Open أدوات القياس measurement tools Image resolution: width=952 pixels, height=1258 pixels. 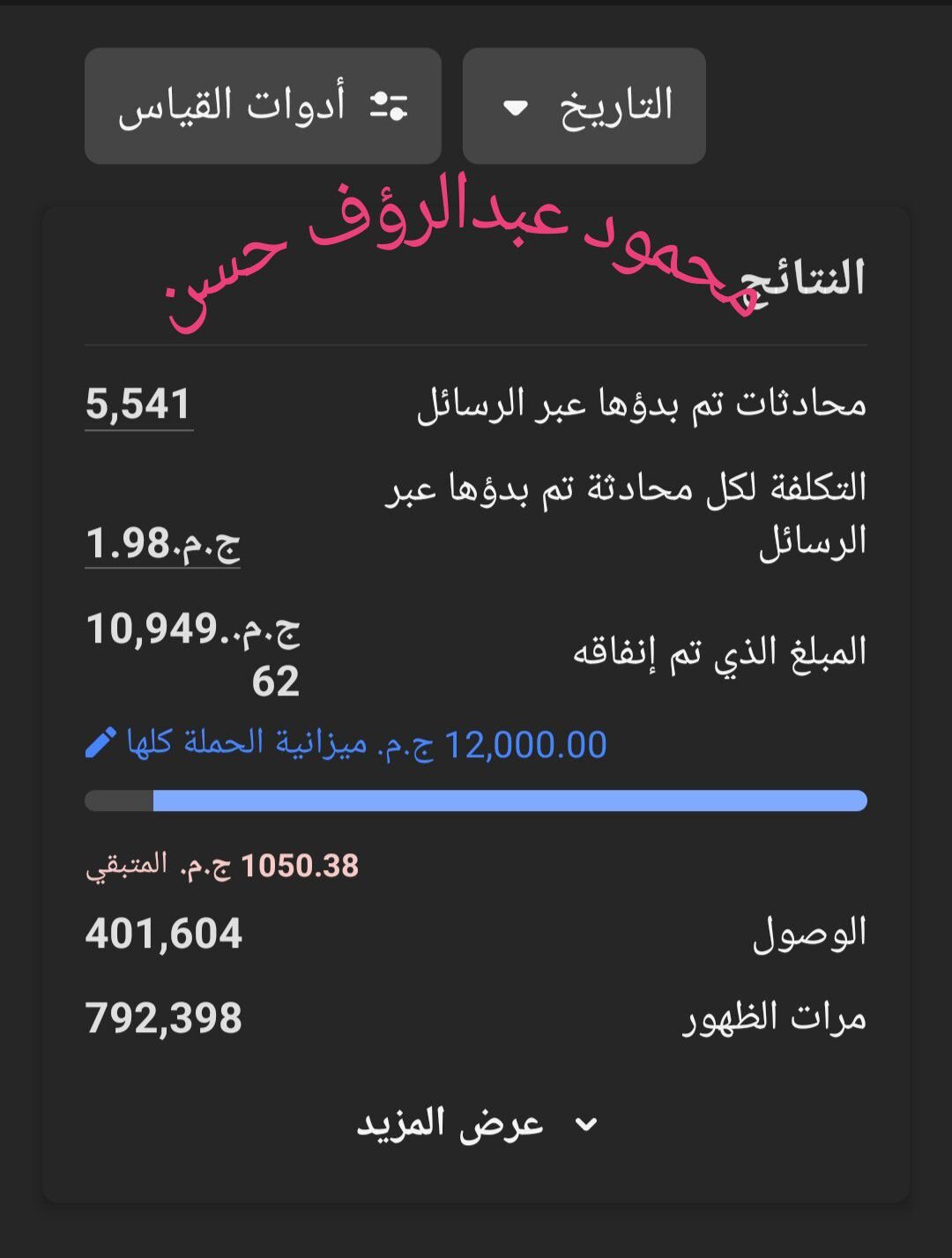point(263,106)
